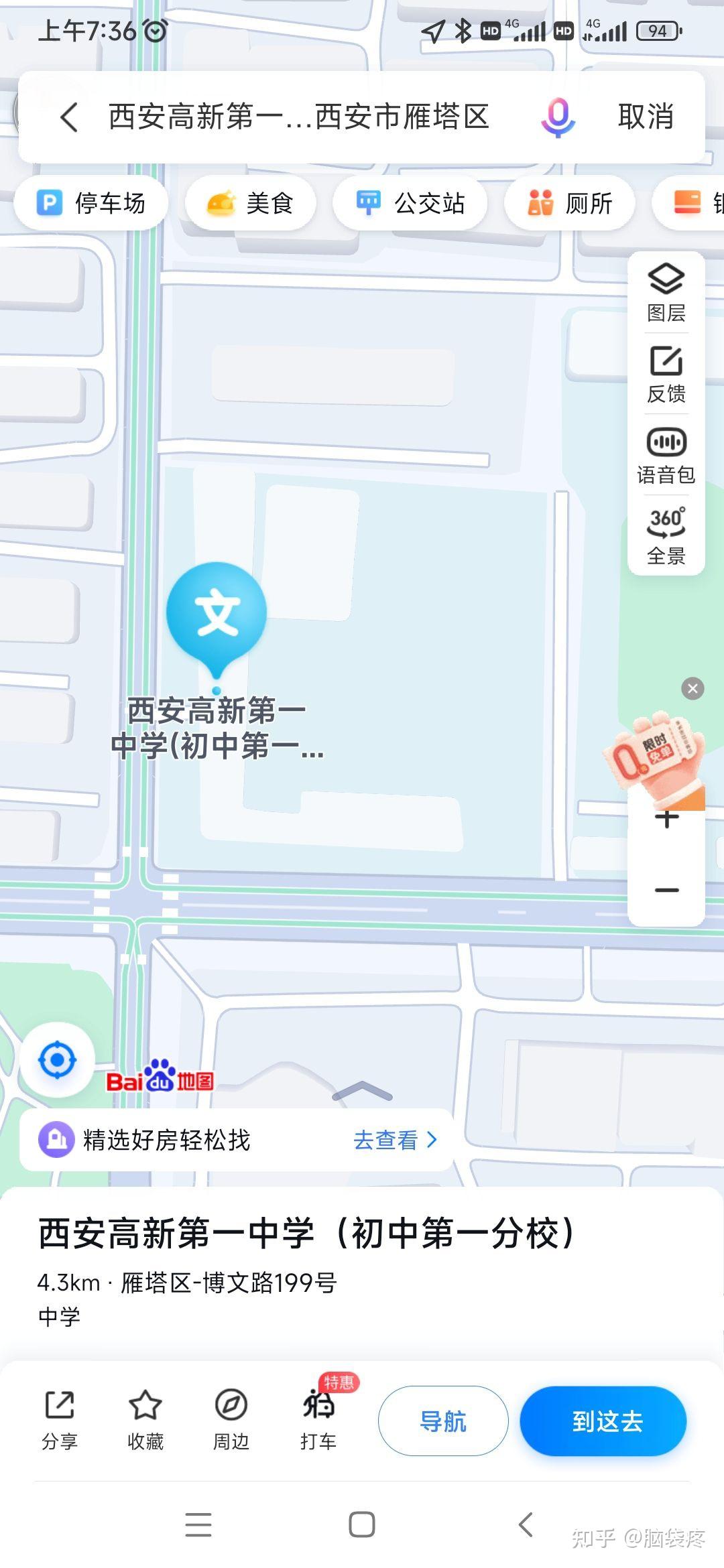The height and width of the screenshot is (1568, 724).
Task: Start navigation with the 导航 button
Action: tap(443, 1421)
